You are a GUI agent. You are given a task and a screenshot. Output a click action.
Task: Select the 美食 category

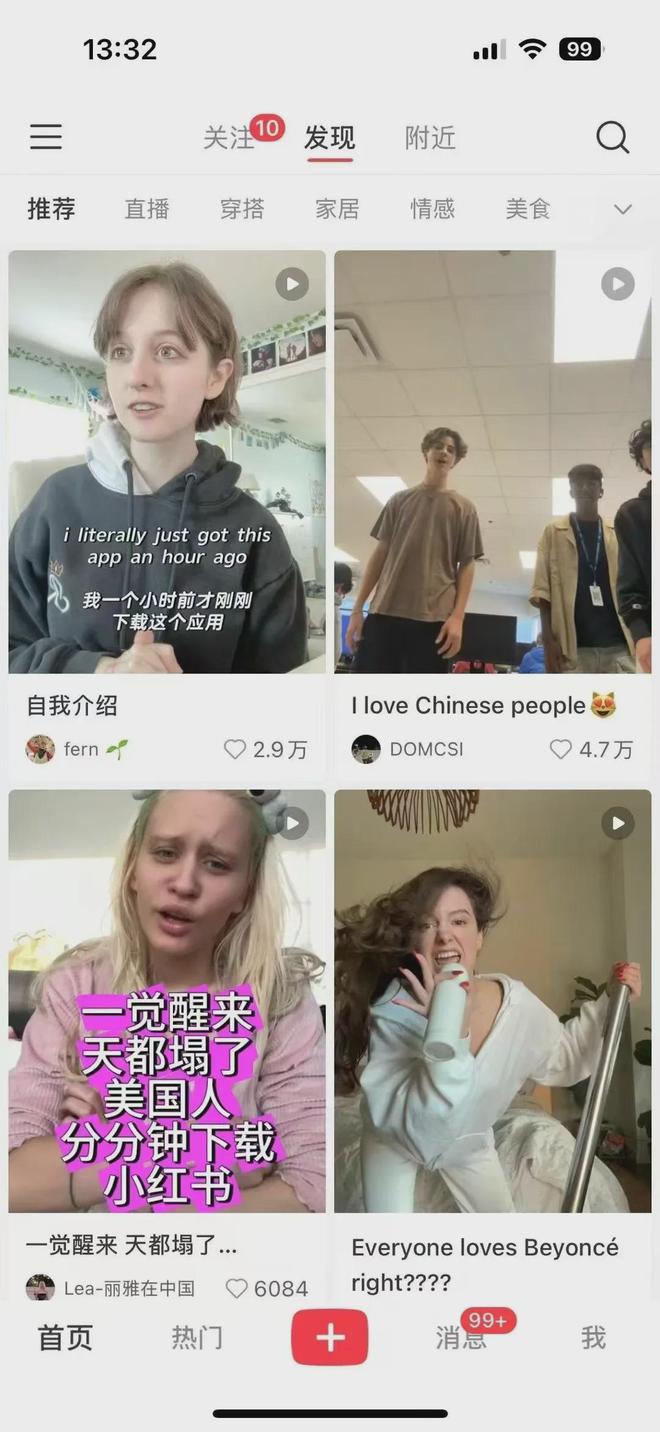tap(528, 209)
